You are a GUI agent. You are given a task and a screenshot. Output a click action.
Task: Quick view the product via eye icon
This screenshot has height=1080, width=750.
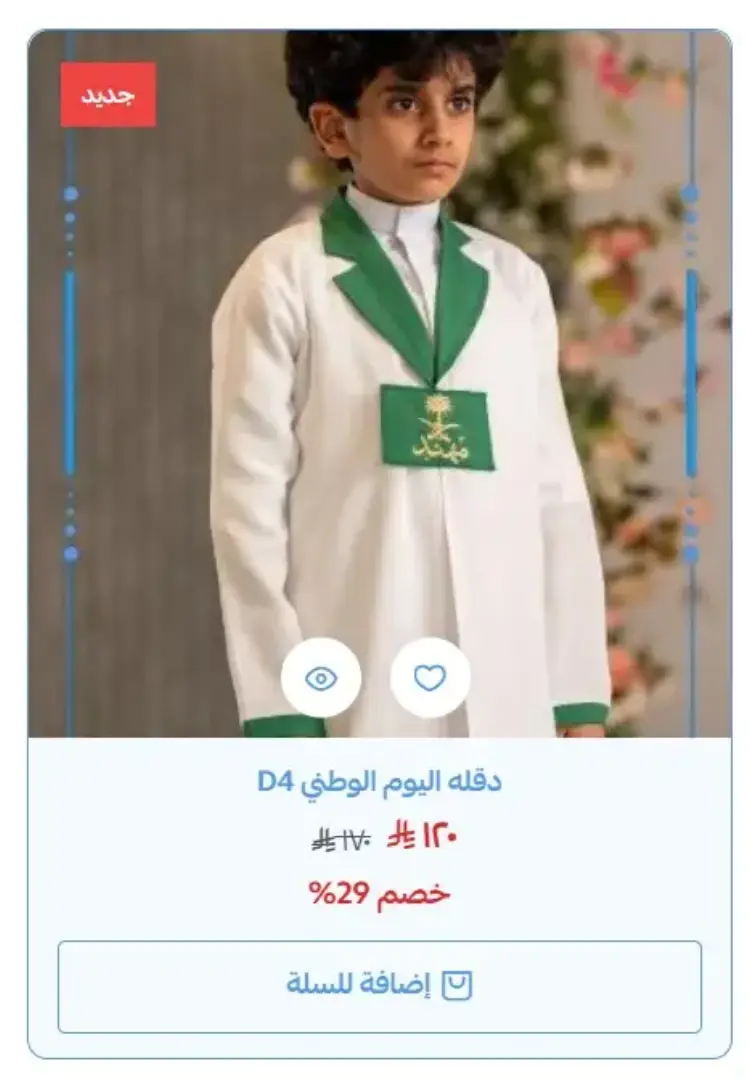pos(321,678)
